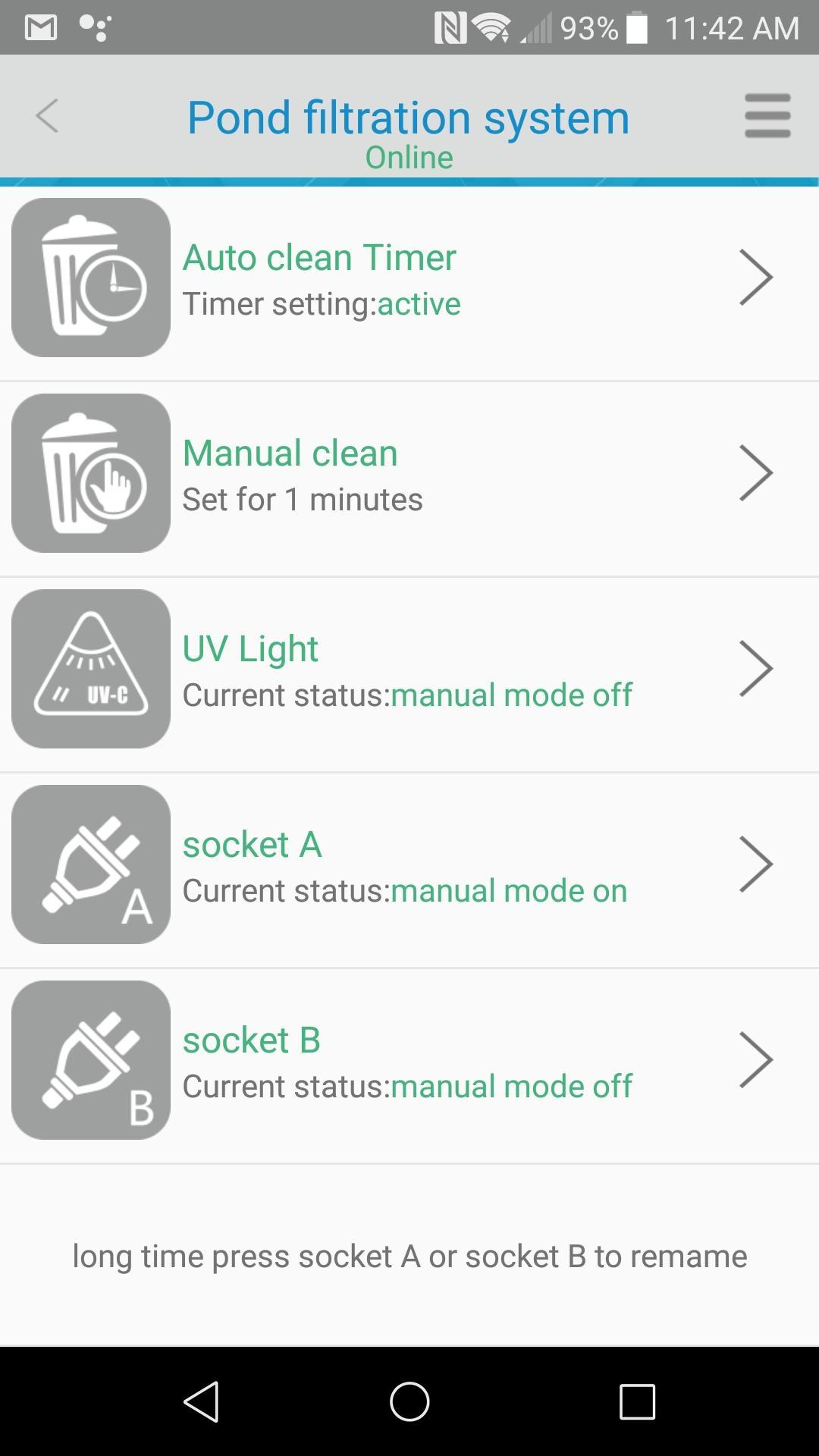Open socket A settings
The height and width of the screenshot is (1456, 819).
point(409,865)
